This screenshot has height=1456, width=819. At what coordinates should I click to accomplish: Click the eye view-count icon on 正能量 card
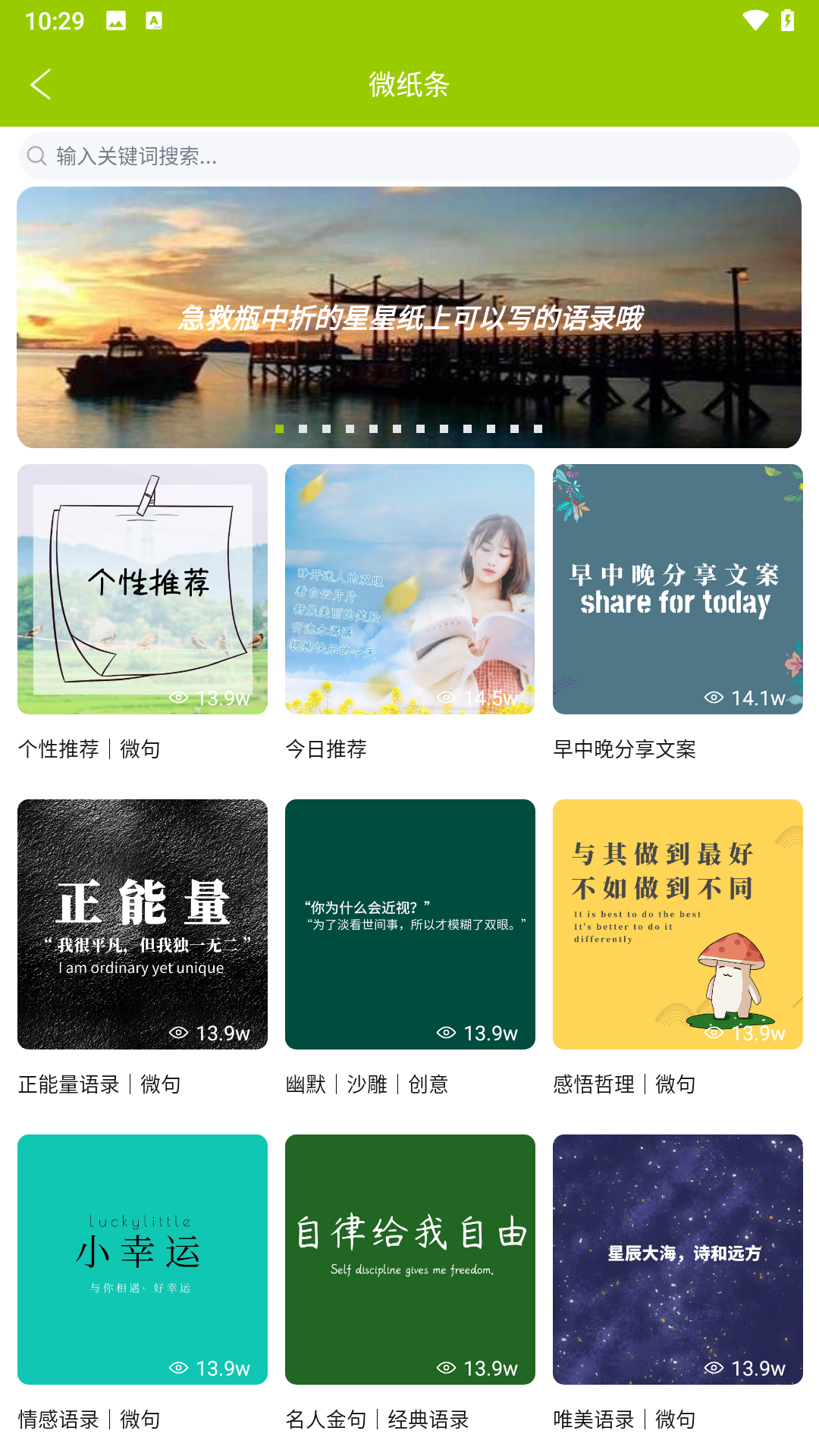tap(177, 1033)
